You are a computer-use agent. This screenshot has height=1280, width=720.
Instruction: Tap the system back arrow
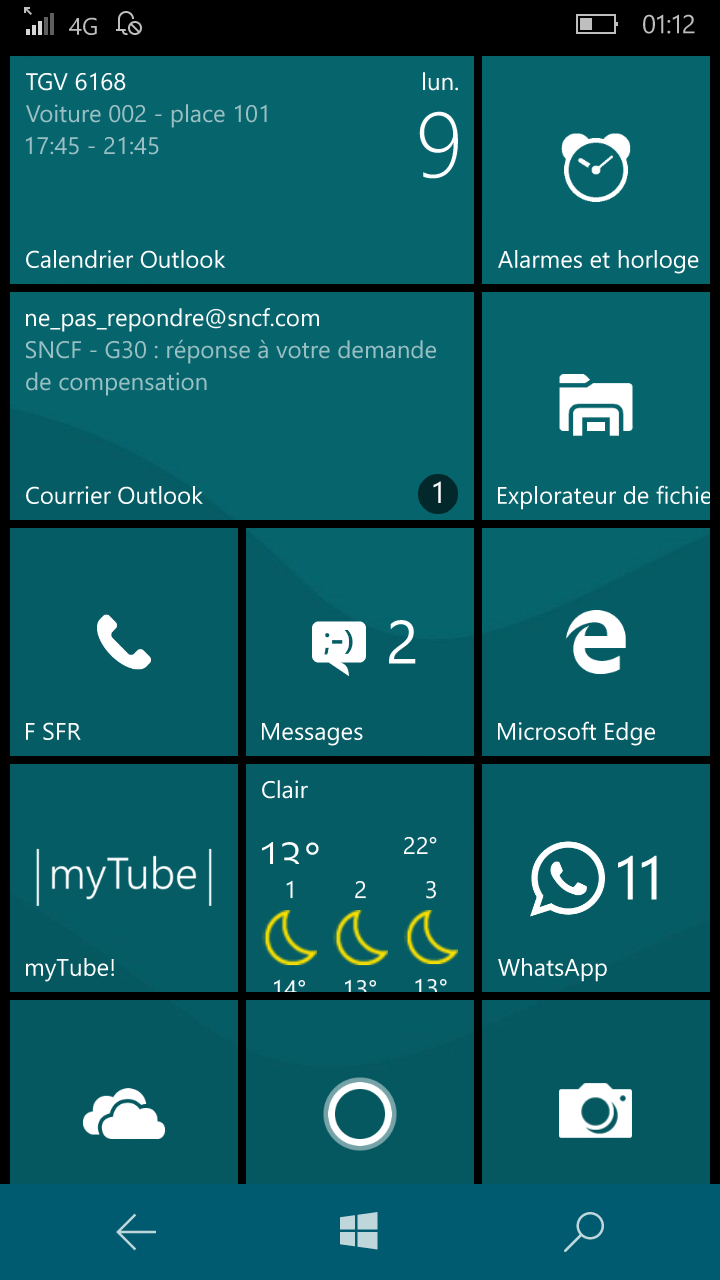136,1232
